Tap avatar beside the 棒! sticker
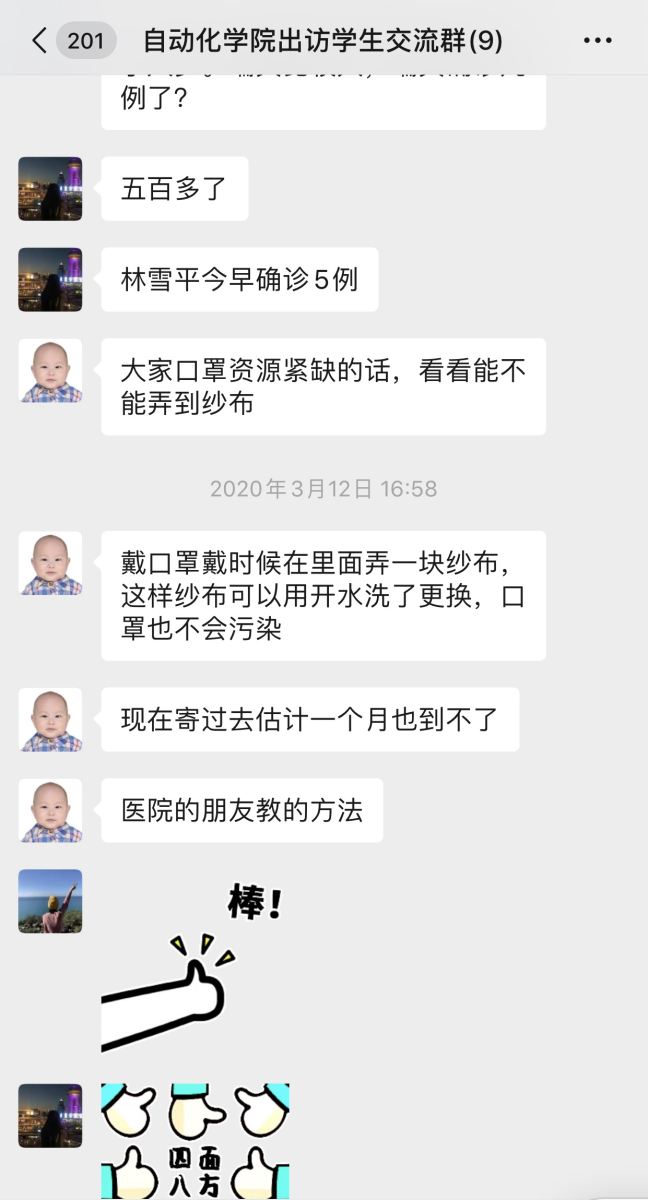The image size is (648, 1200). pos(50,901)
